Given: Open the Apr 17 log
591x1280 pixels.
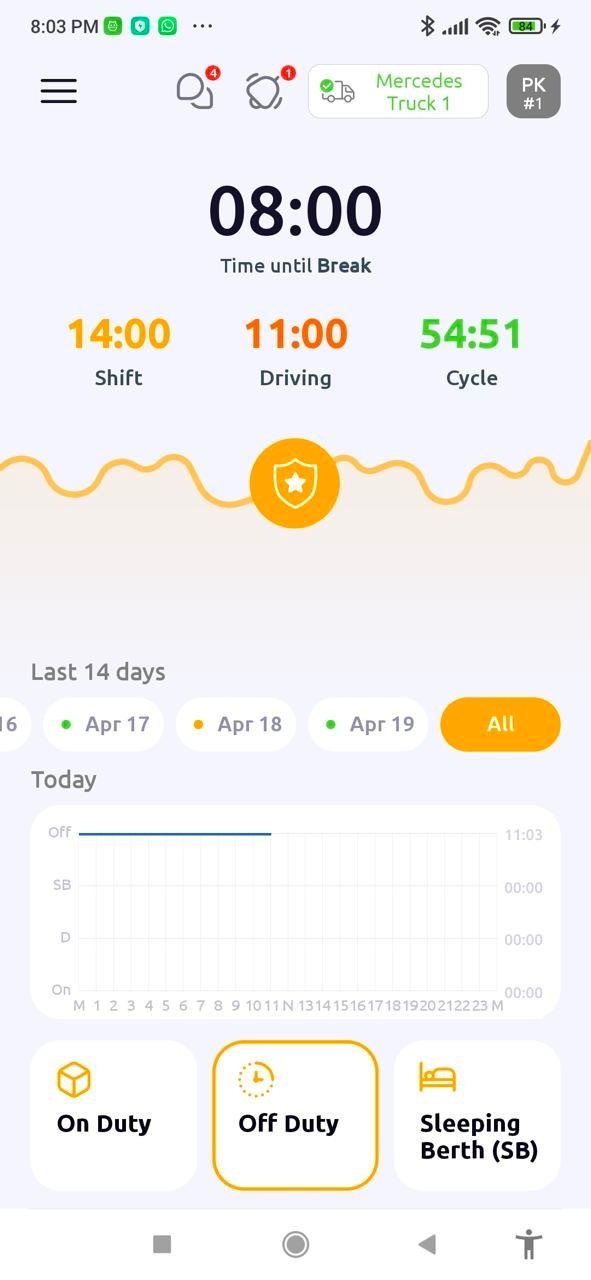Looking at the screenshot, I should click(103, 724).
